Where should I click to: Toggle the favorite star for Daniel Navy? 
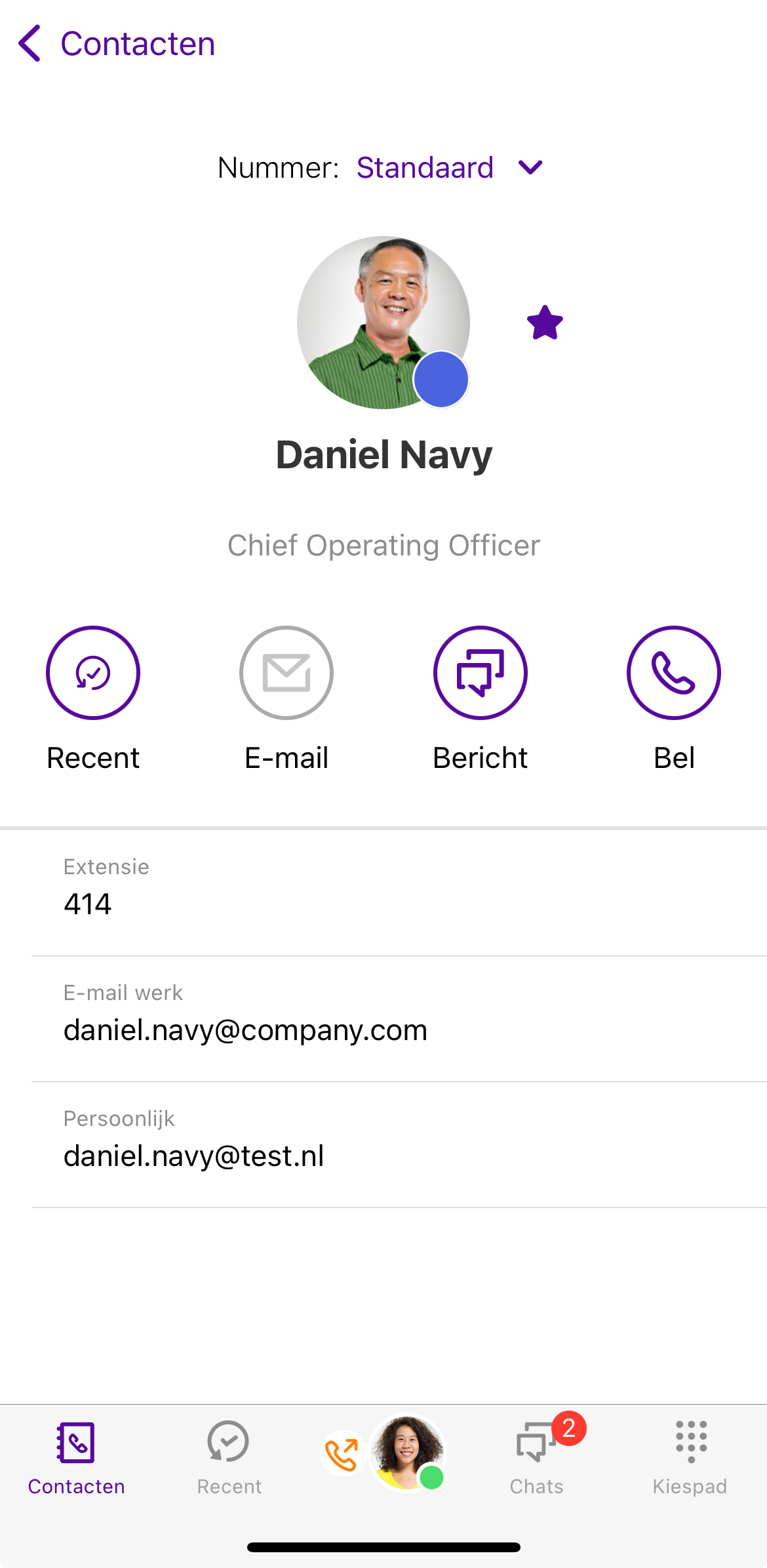[x=545, y=323]
